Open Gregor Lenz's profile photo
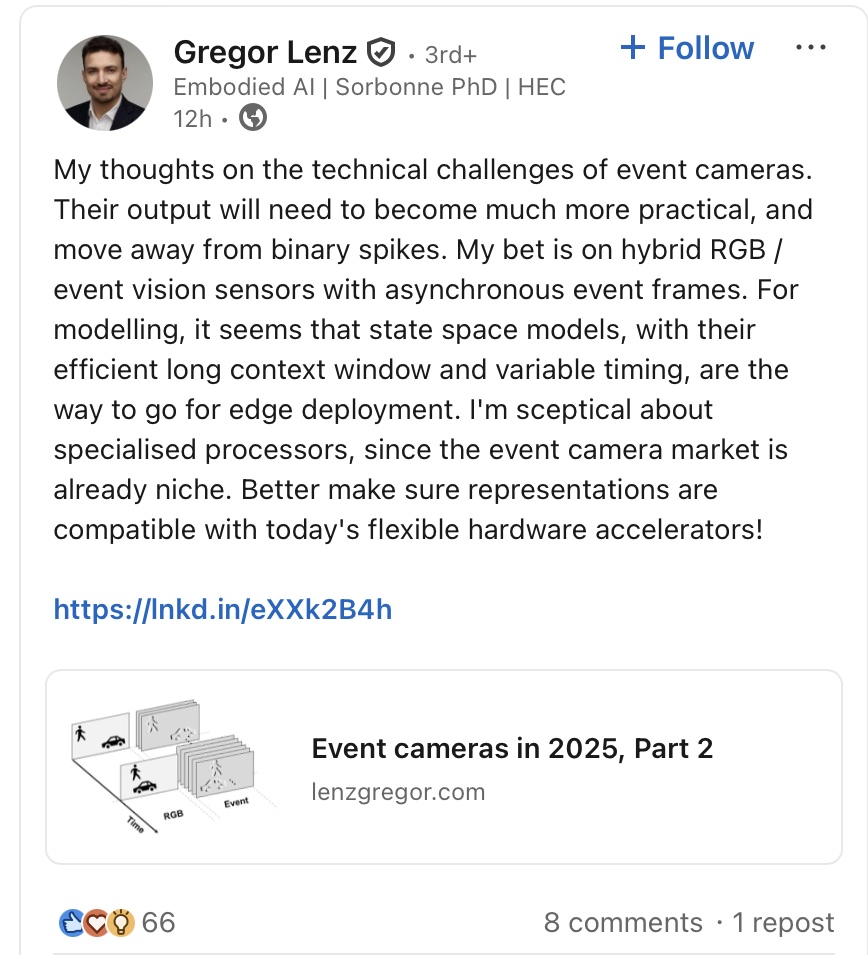Image resolution: width=868 pixels, height=955 pixels. [x=105, y=83]
